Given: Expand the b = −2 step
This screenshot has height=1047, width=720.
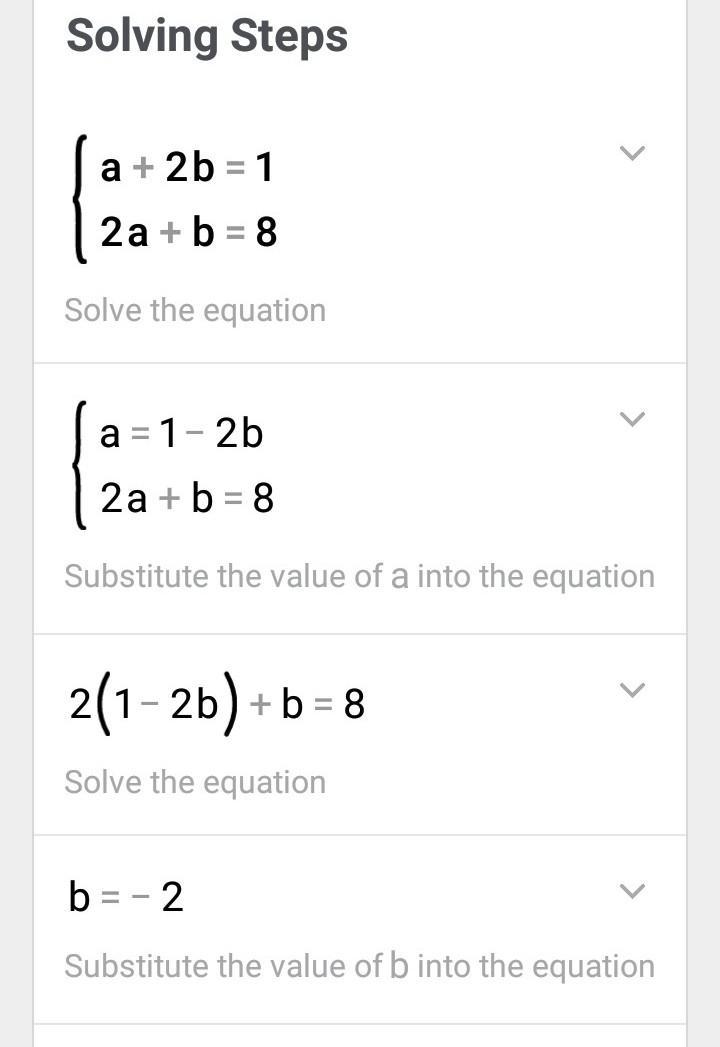Looking at the screenshot, I should pyautogui.click(x=632, y=891).
